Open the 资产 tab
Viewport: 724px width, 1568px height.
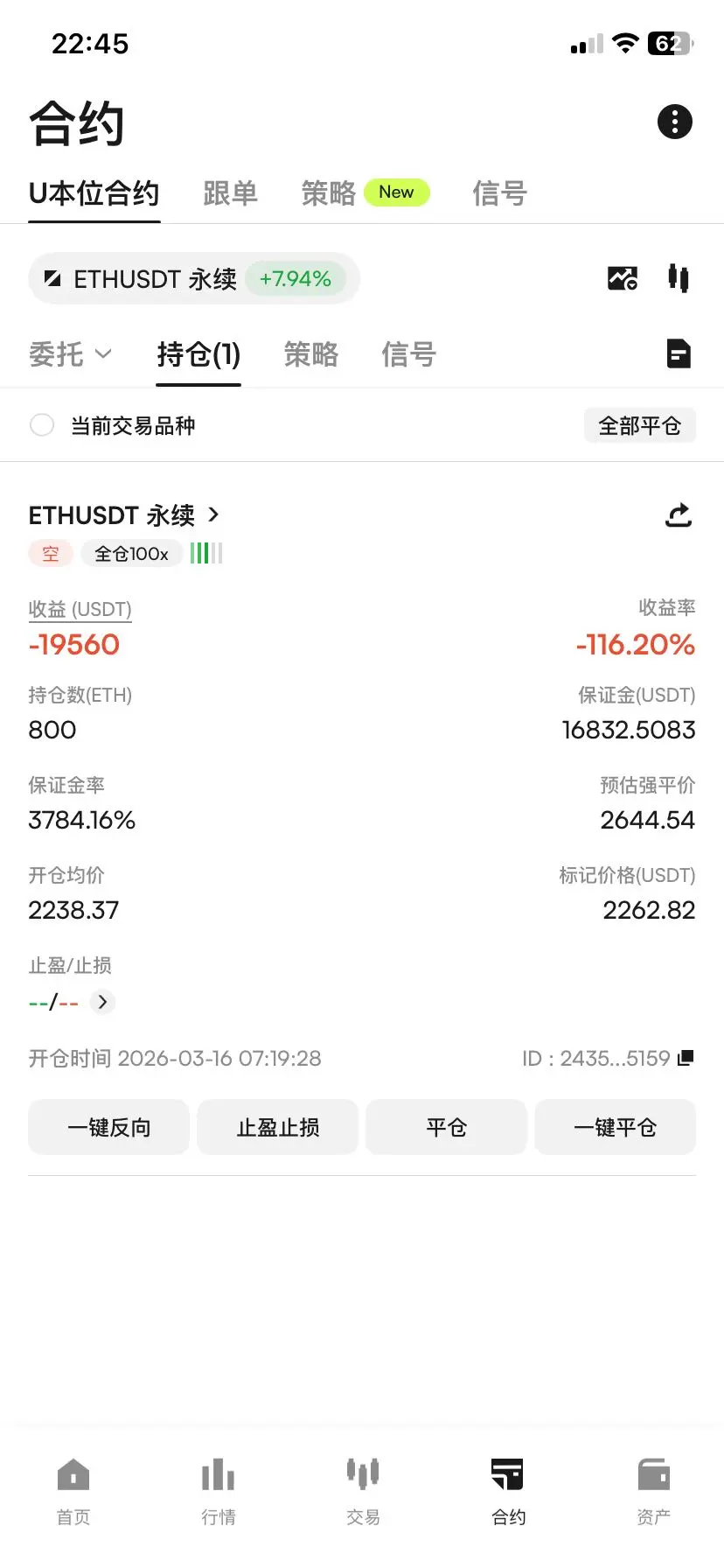click(653, 1490)
